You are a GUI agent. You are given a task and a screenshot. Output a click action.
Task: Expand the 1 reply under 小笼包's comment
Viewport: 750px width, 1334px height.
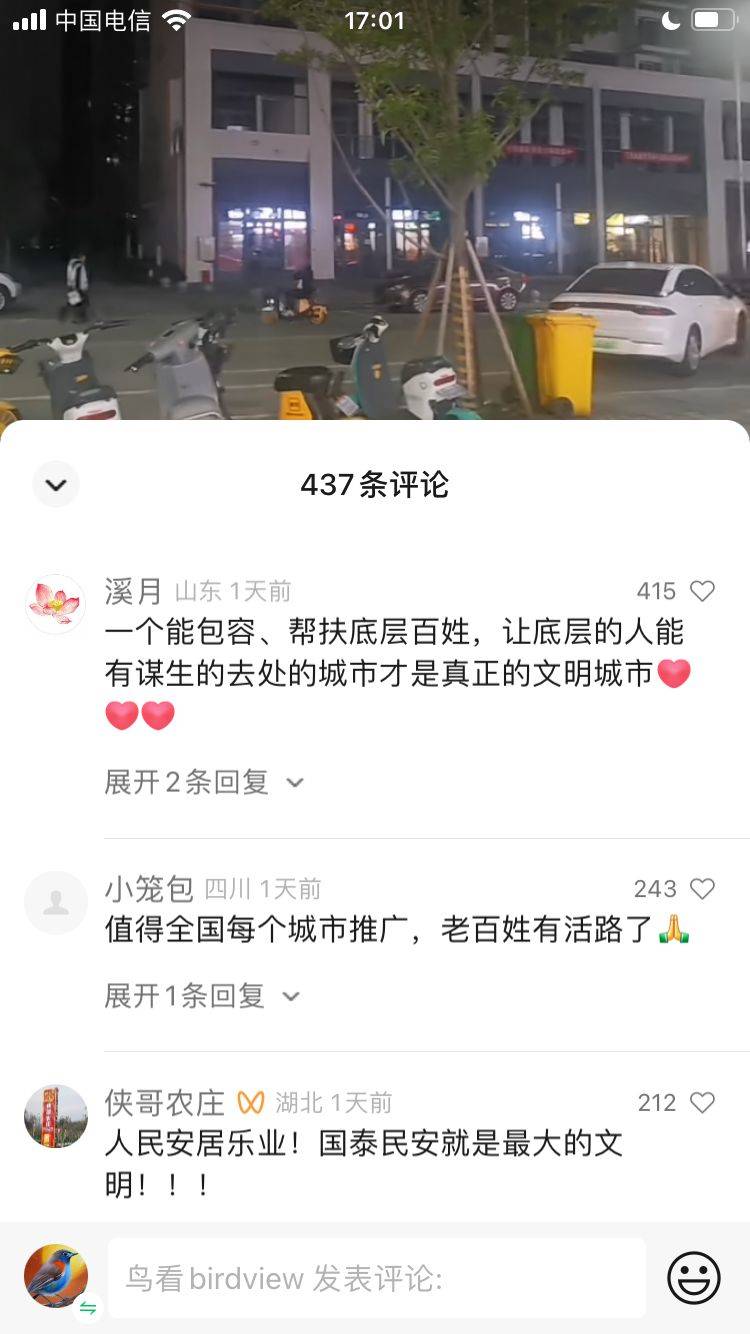click(x=201, y=996)
